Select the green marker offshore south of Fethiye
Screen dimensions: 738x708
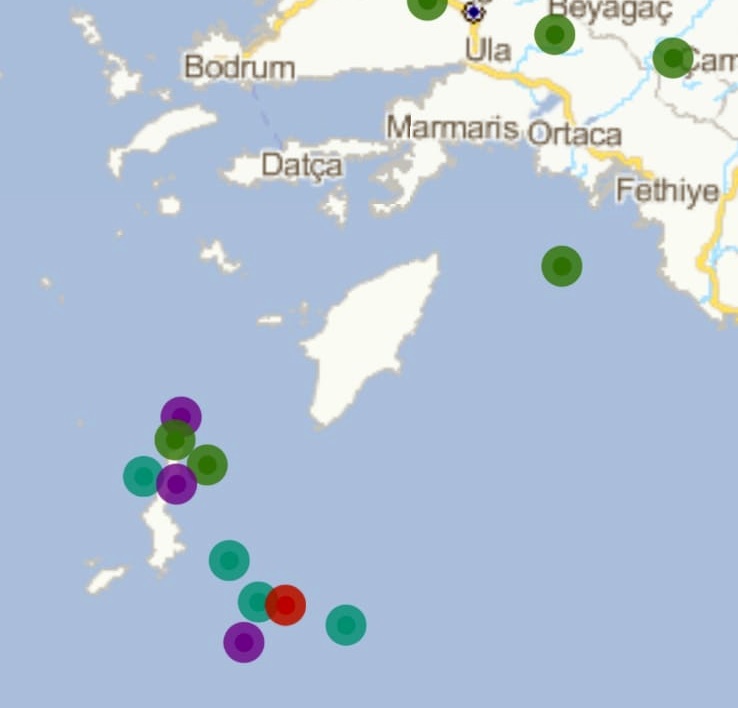click(562, 266)
